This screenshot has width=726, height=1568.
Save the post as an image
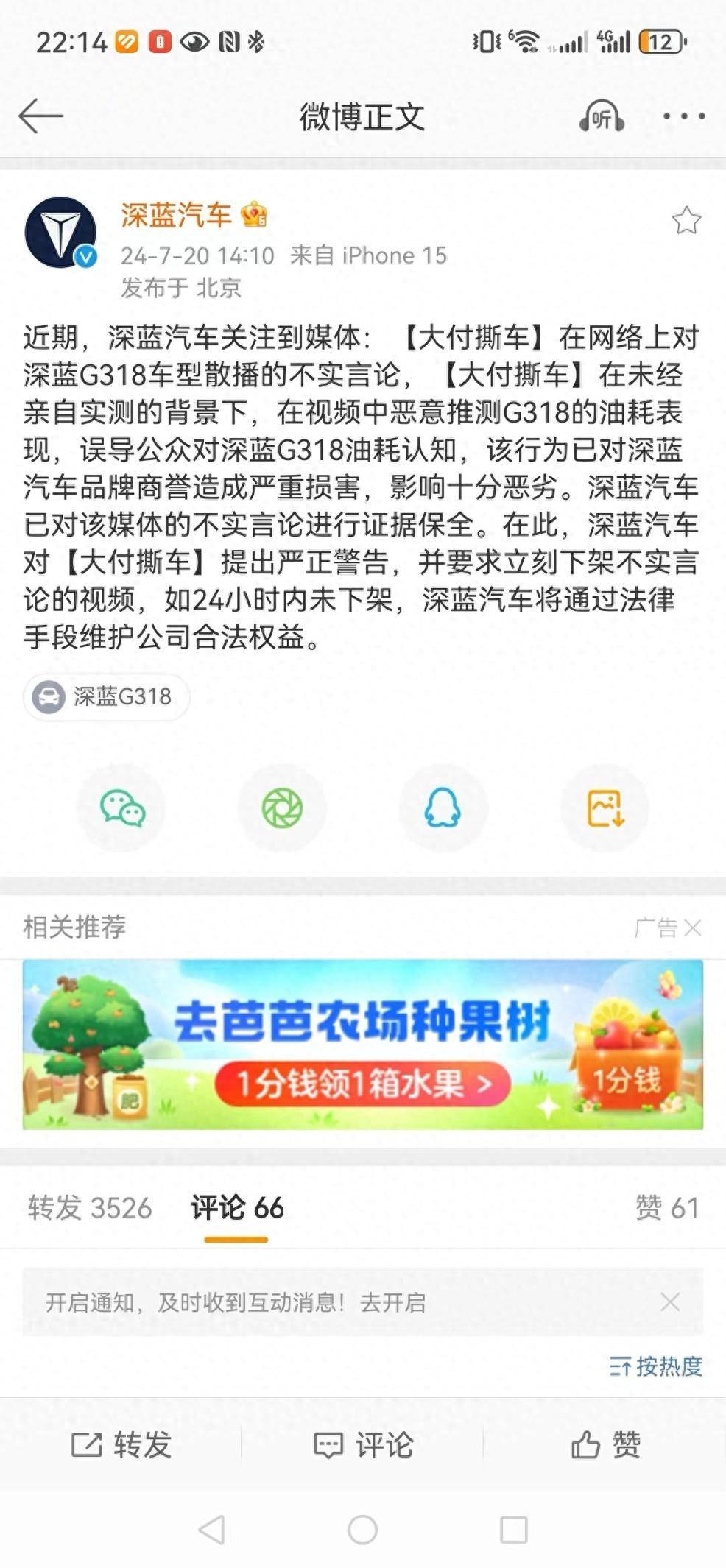605,808
